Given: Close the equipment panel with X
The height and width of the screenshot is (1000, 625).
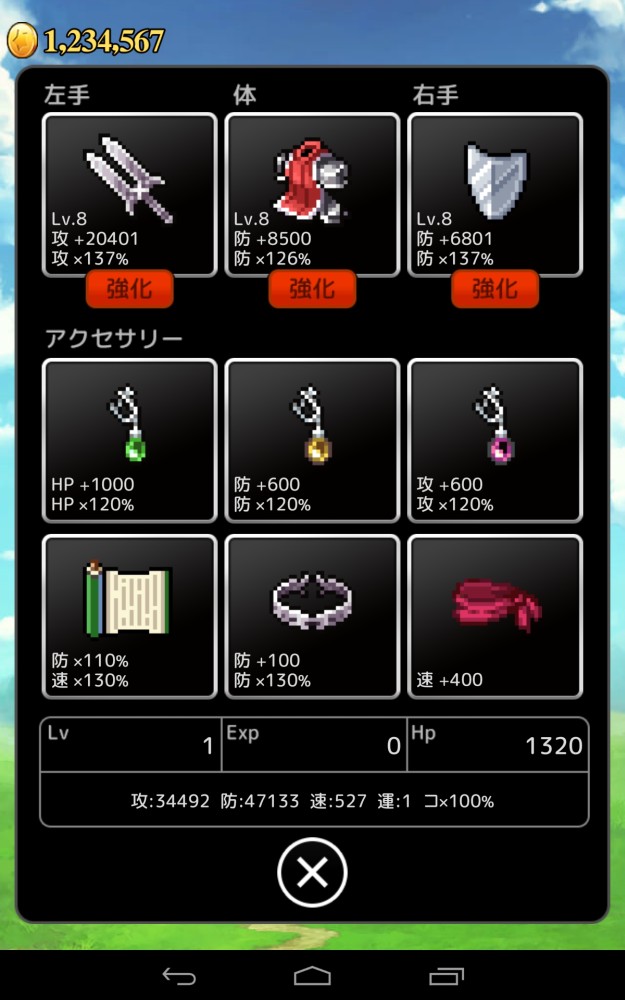Looking at the screenshot, I should (312, 873).
